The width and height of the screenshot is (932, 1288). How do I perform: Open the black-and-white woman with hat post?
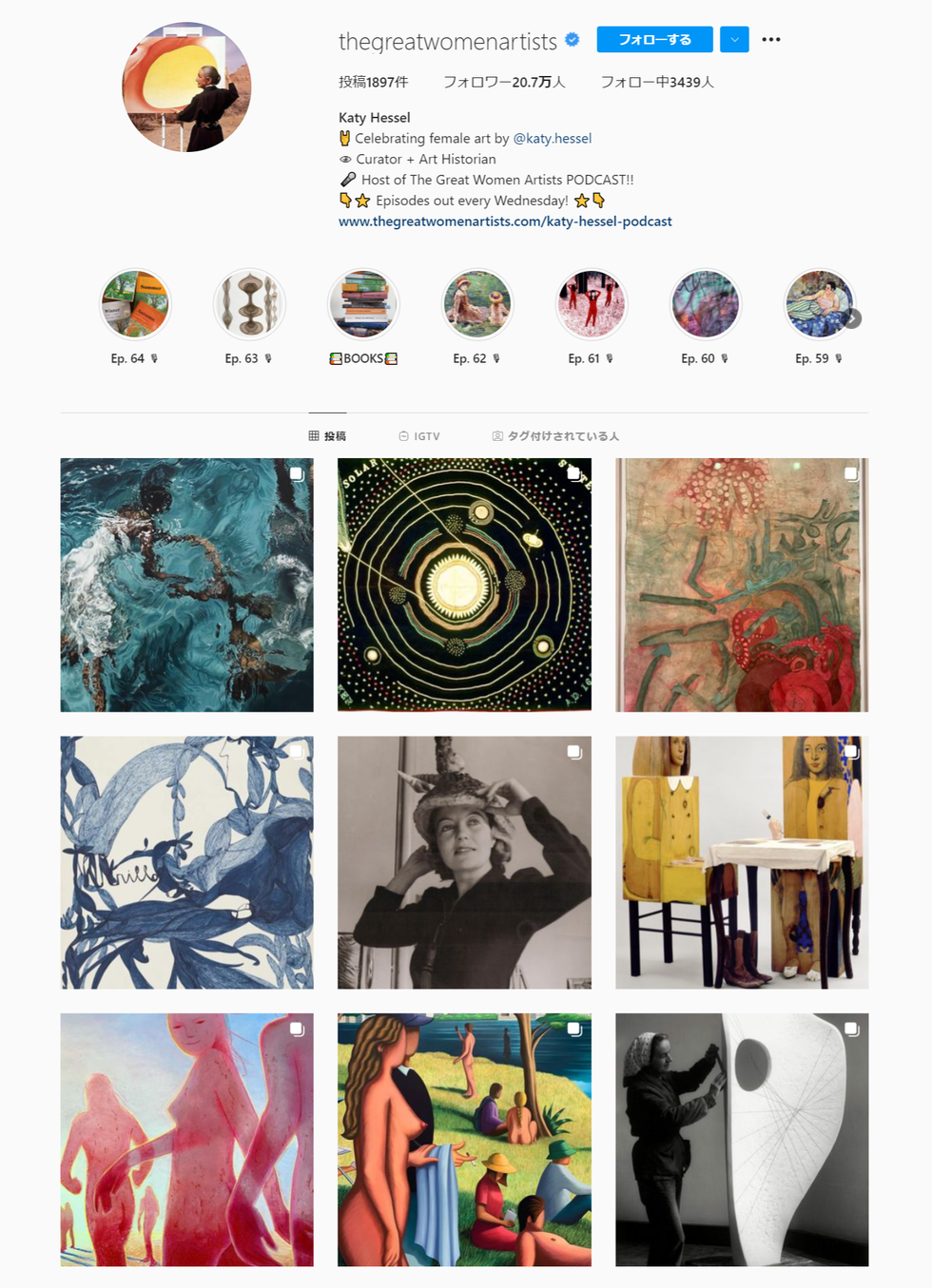coord(464,862)
